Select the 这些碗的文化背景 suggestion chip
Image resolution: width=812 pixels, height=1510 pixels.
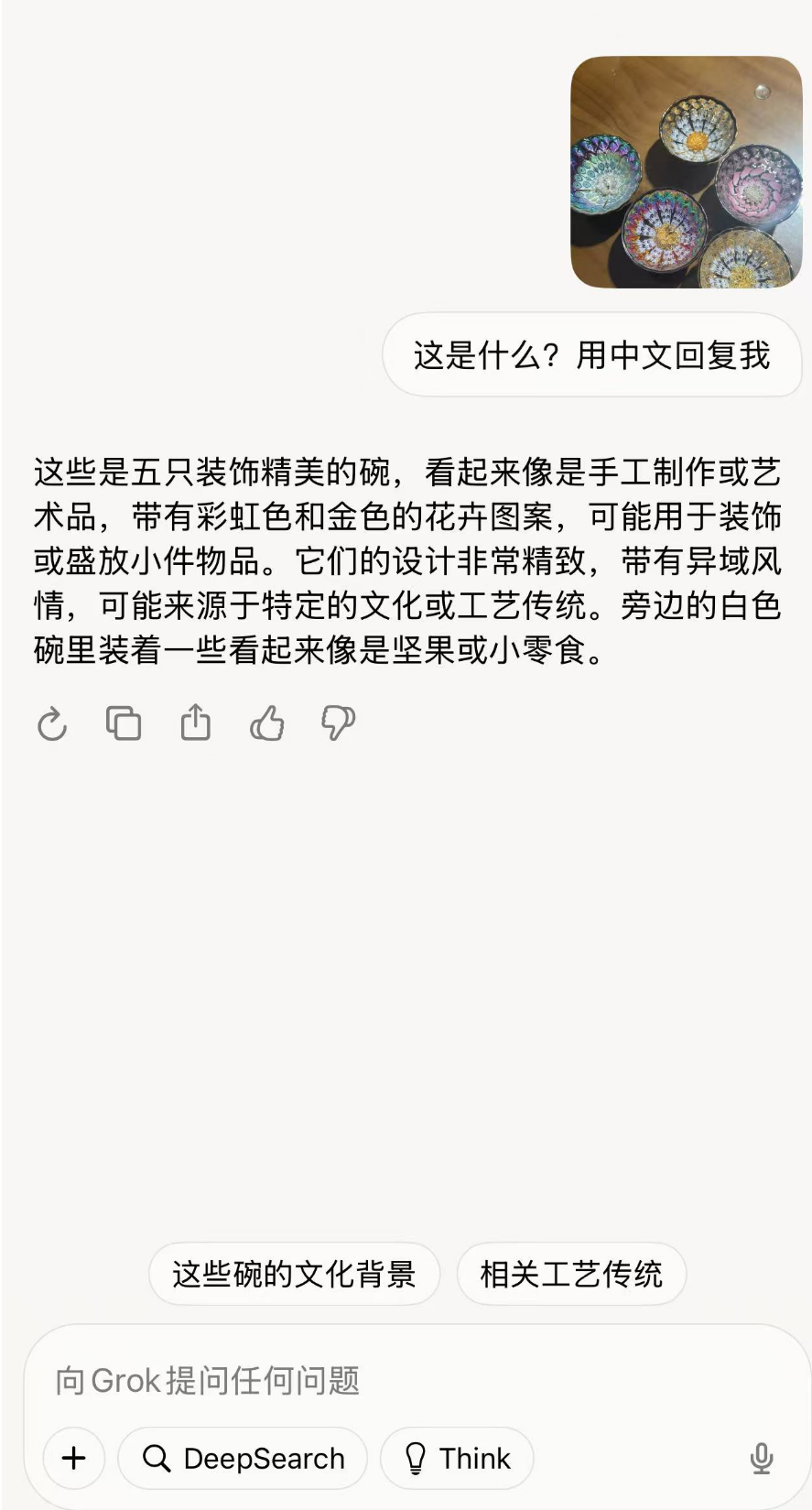click(294, 1274)
